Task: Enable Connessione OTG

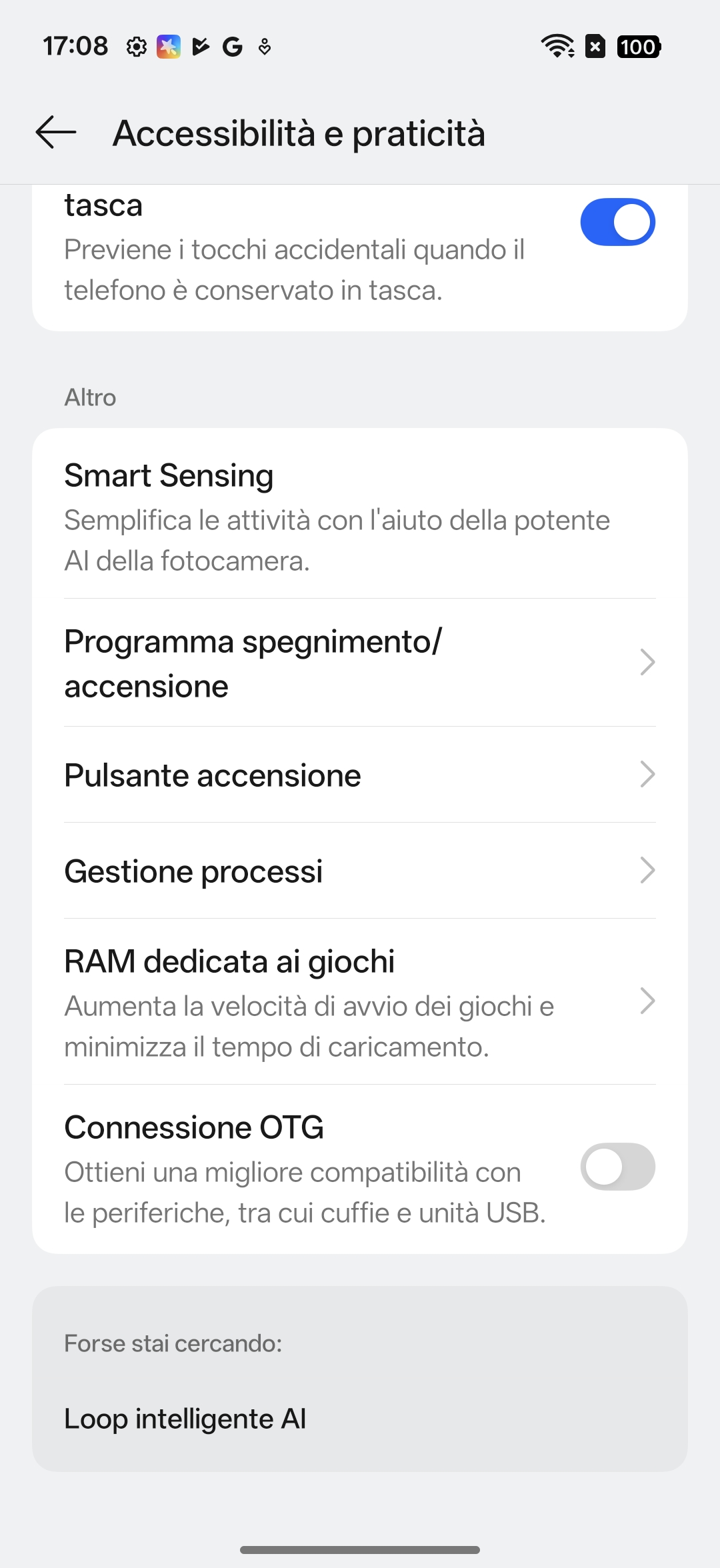Action: click(617, 1167)
